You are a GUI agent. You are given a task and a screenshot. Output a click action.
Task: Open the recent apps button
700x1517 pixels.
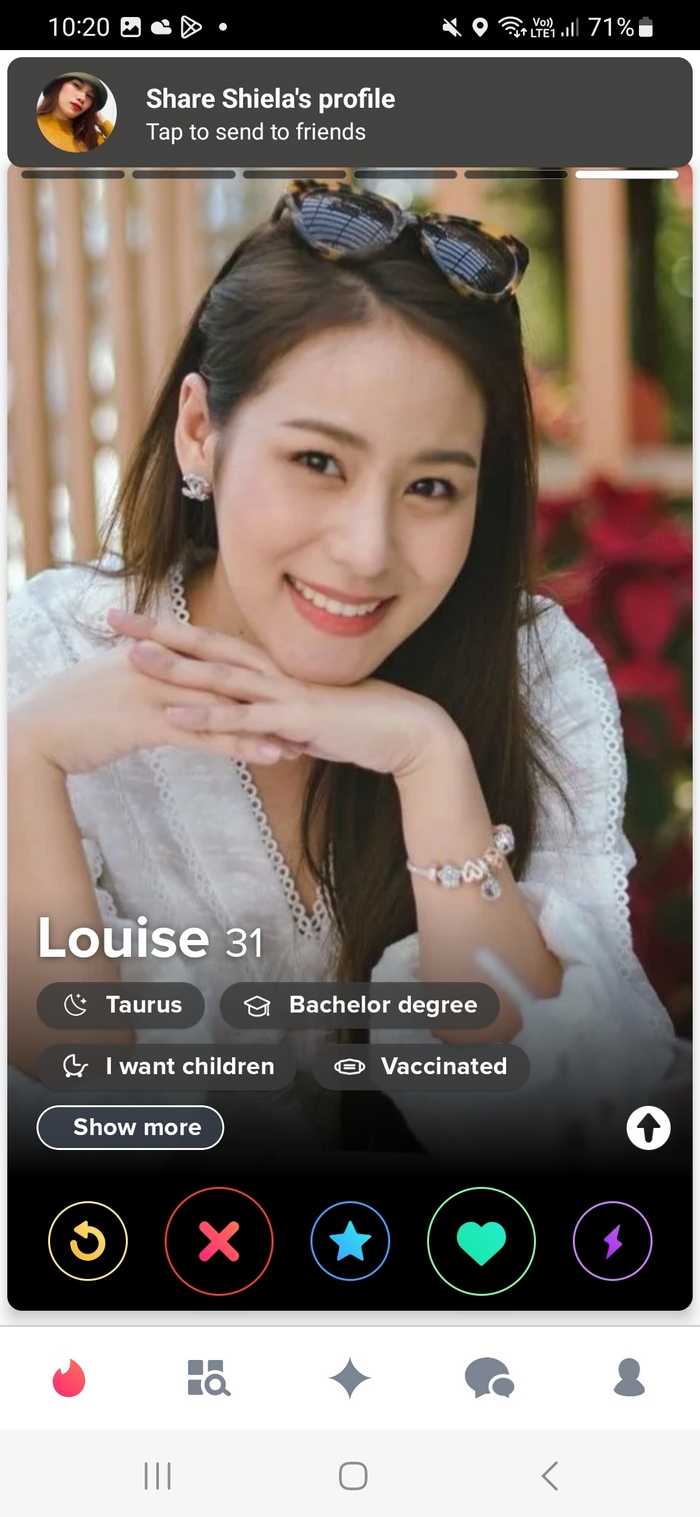157,1475
